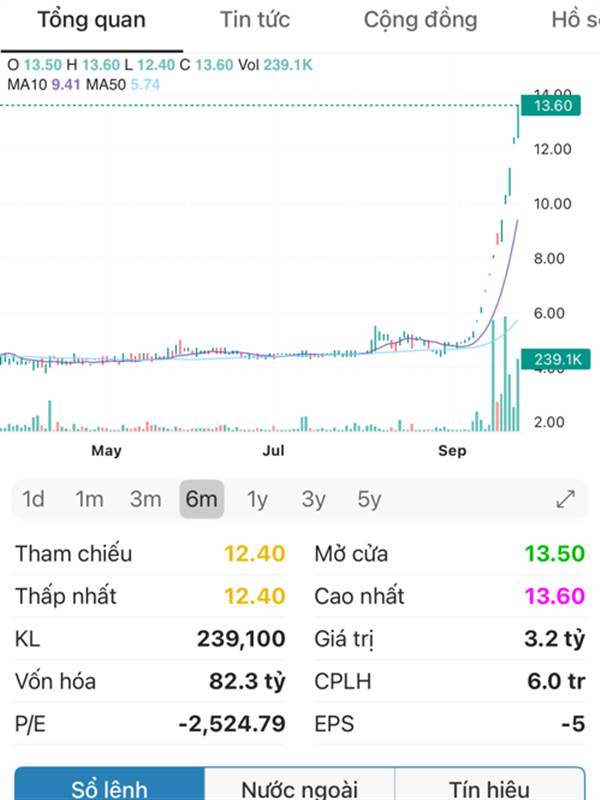Show the 1y chart range
This screenshot has height=800, width=600.
(258, 499)
